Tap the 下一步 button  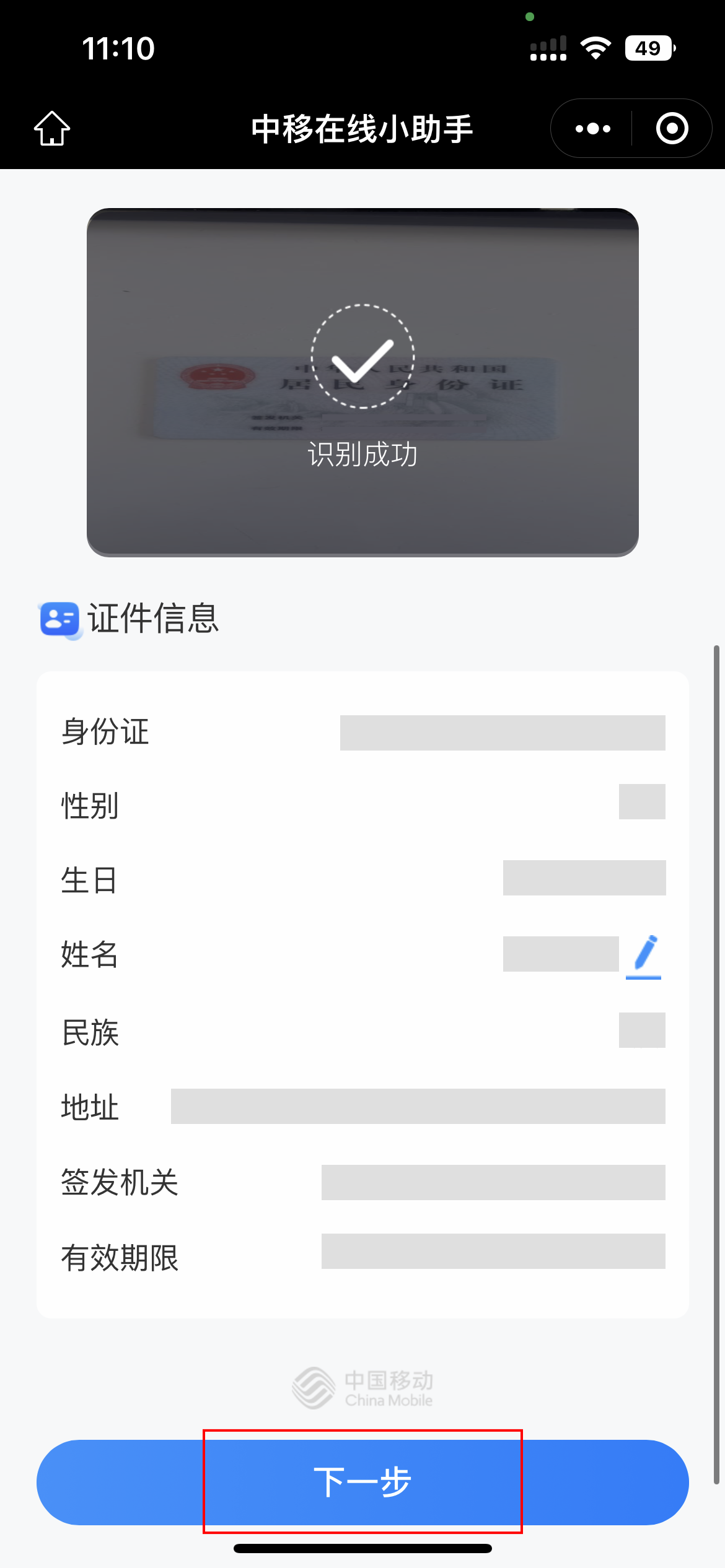[362, 1482]
